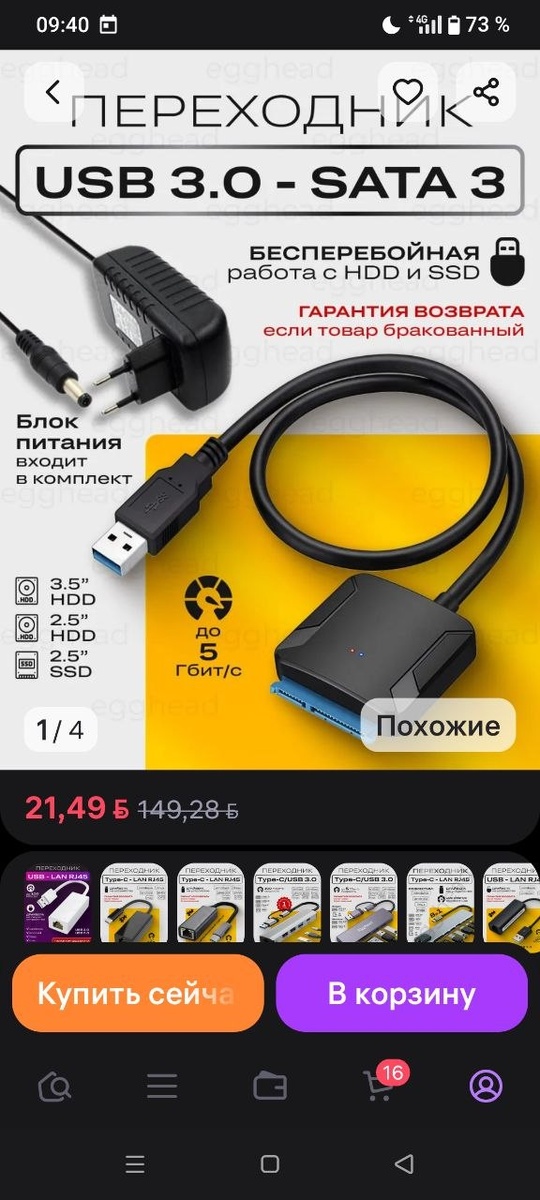540x1200 pixels.
Task: Tap the system back button
Action: [x=404, y=1164]
